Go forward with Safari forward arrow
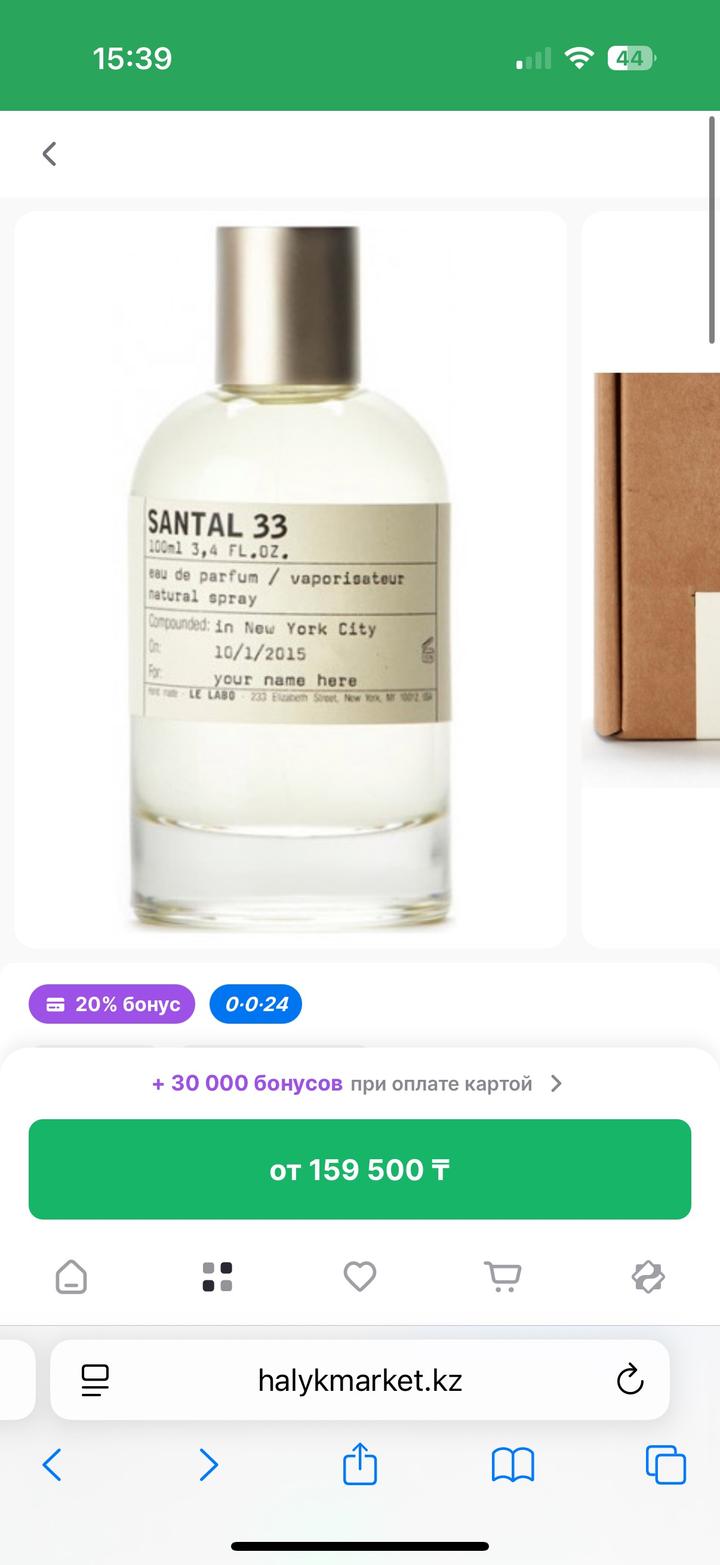The height and width of the screenshot is (1565, 720). (x=208, y=1464)
